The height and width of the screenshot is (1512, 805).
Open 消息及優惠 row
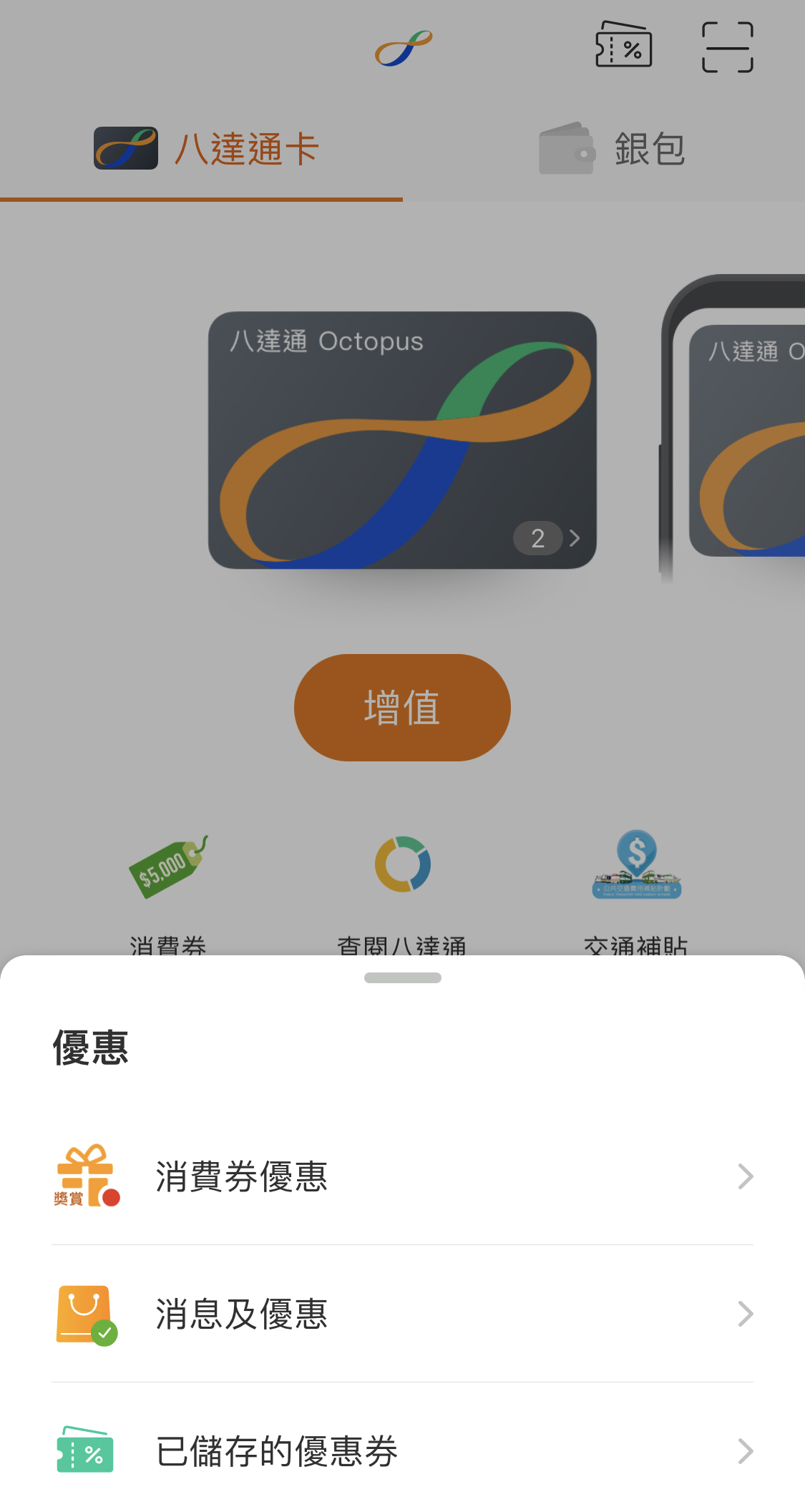pos(402,1314)
